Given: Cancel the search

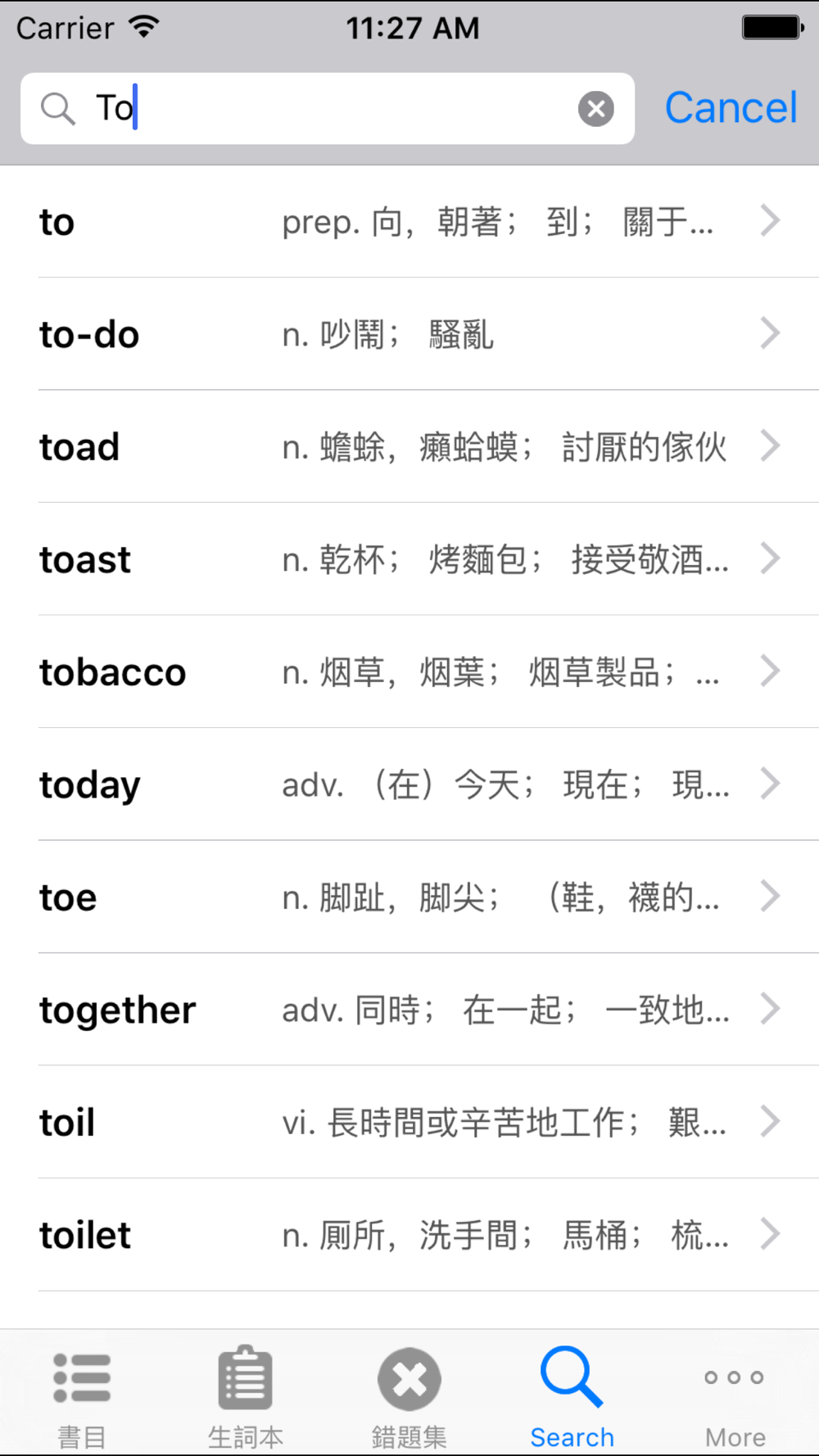Looking at the screenshot, I should 731,108.
